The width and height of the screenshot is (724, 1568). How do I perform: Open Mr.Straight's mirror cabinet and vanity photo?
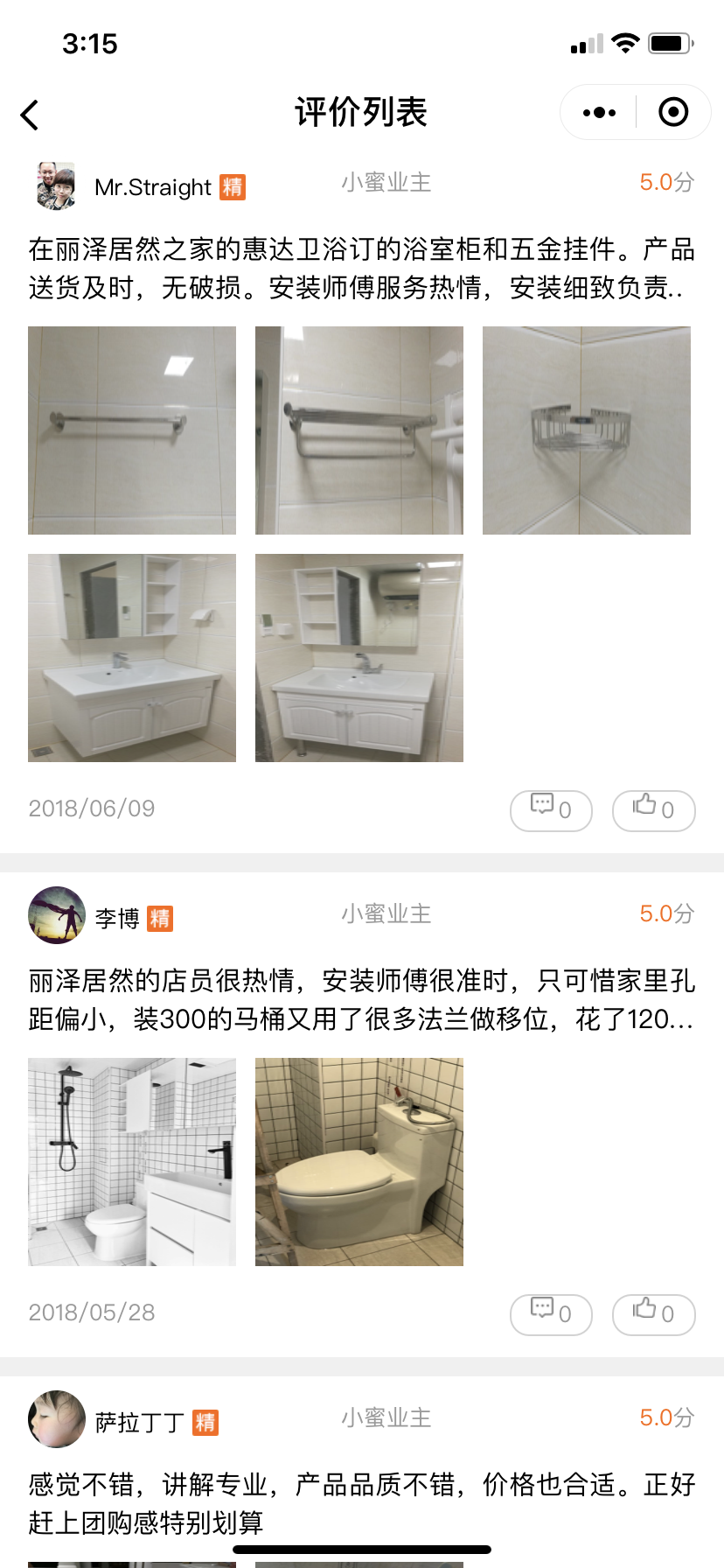(x=132, y=658)
